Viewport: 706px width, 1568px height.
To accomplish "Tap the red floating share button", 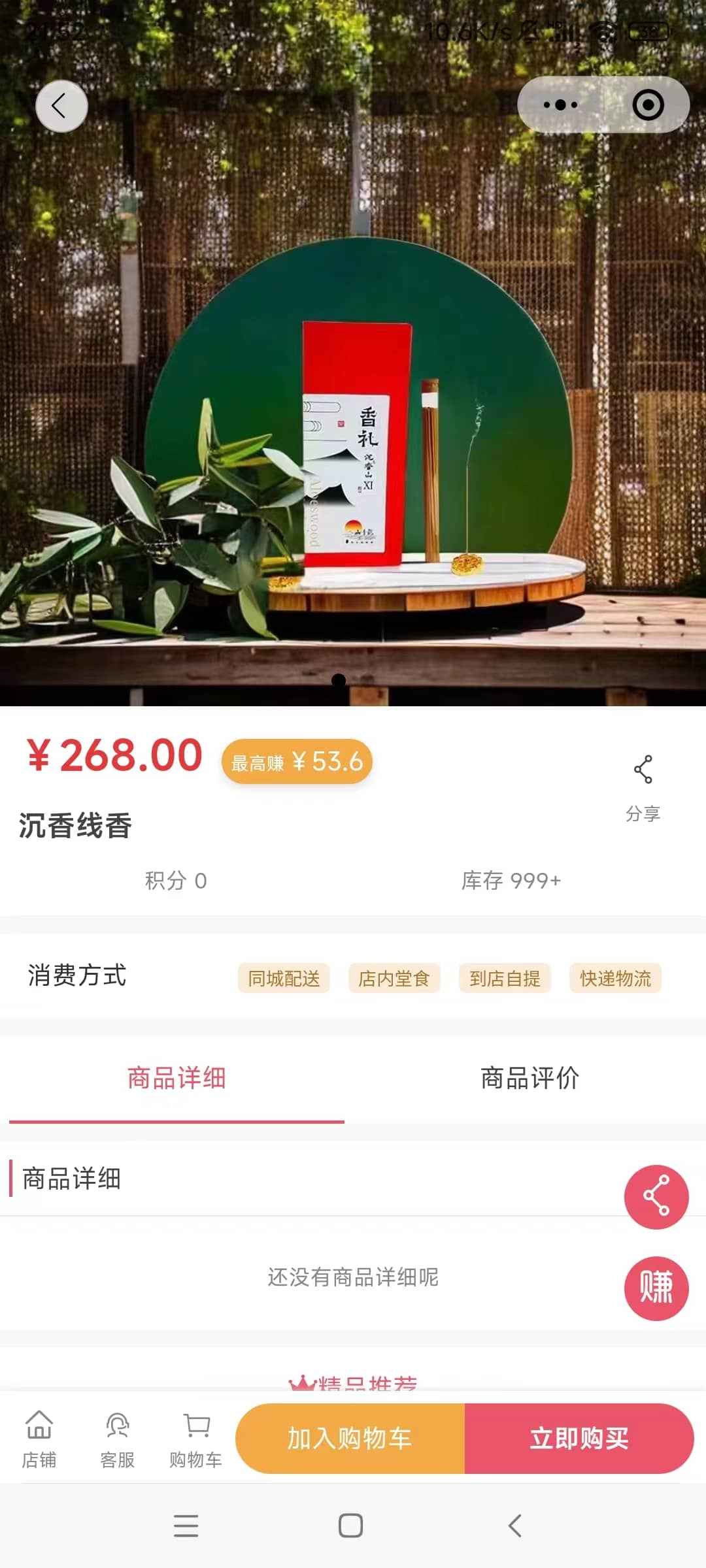I will (x=656, y=1197).
